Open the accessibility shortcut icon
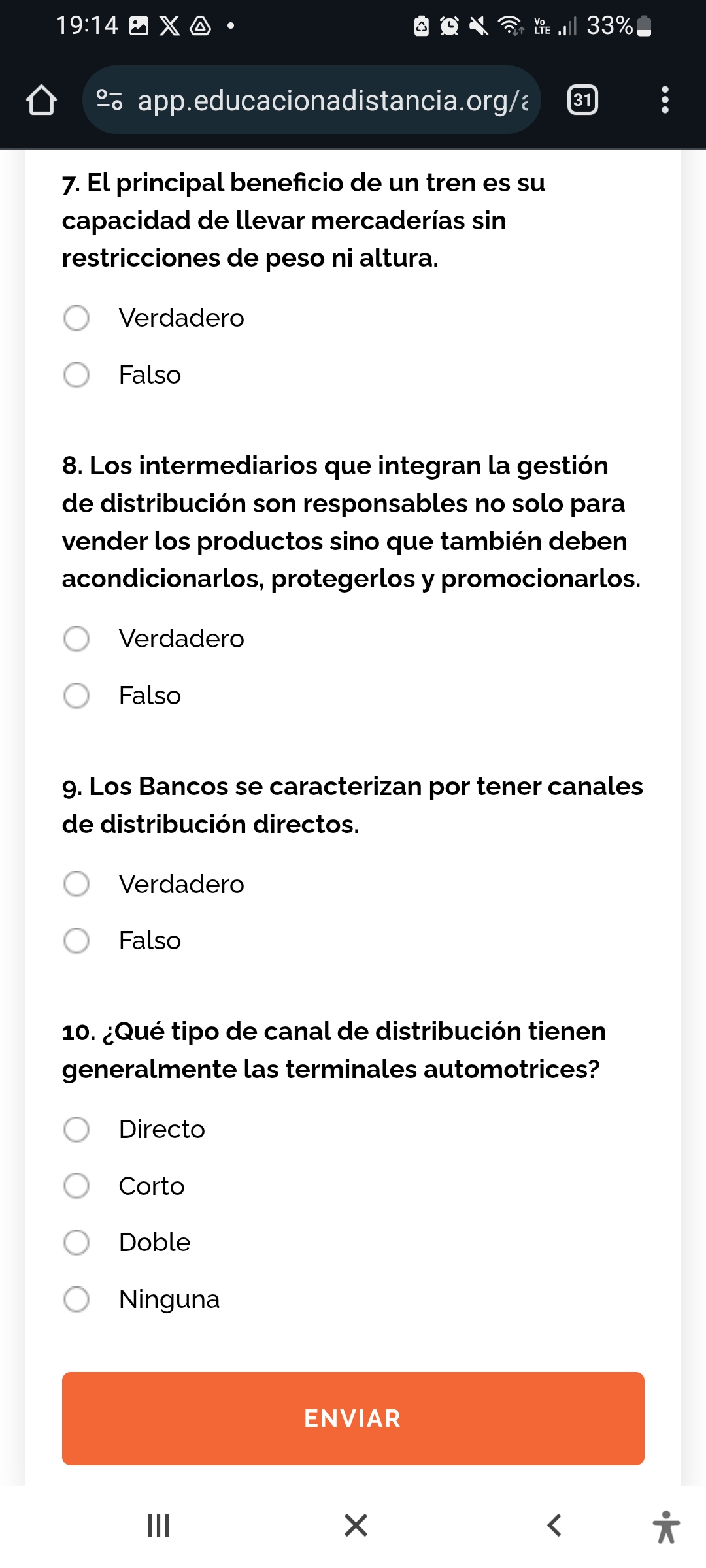 pyautogui.click(x=666, y=1527)
